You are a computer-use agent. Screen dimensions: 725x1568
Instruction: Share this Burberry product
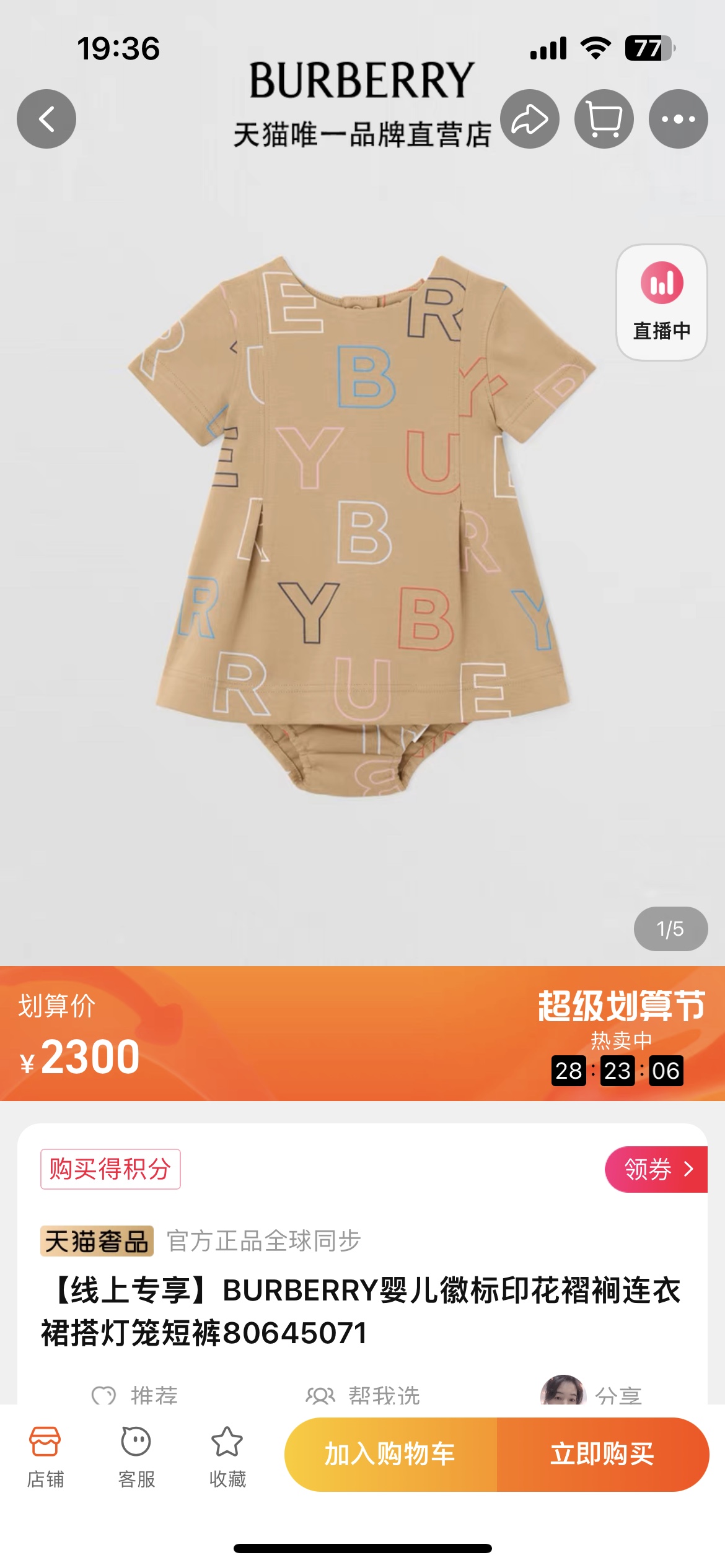coord(529,119)
